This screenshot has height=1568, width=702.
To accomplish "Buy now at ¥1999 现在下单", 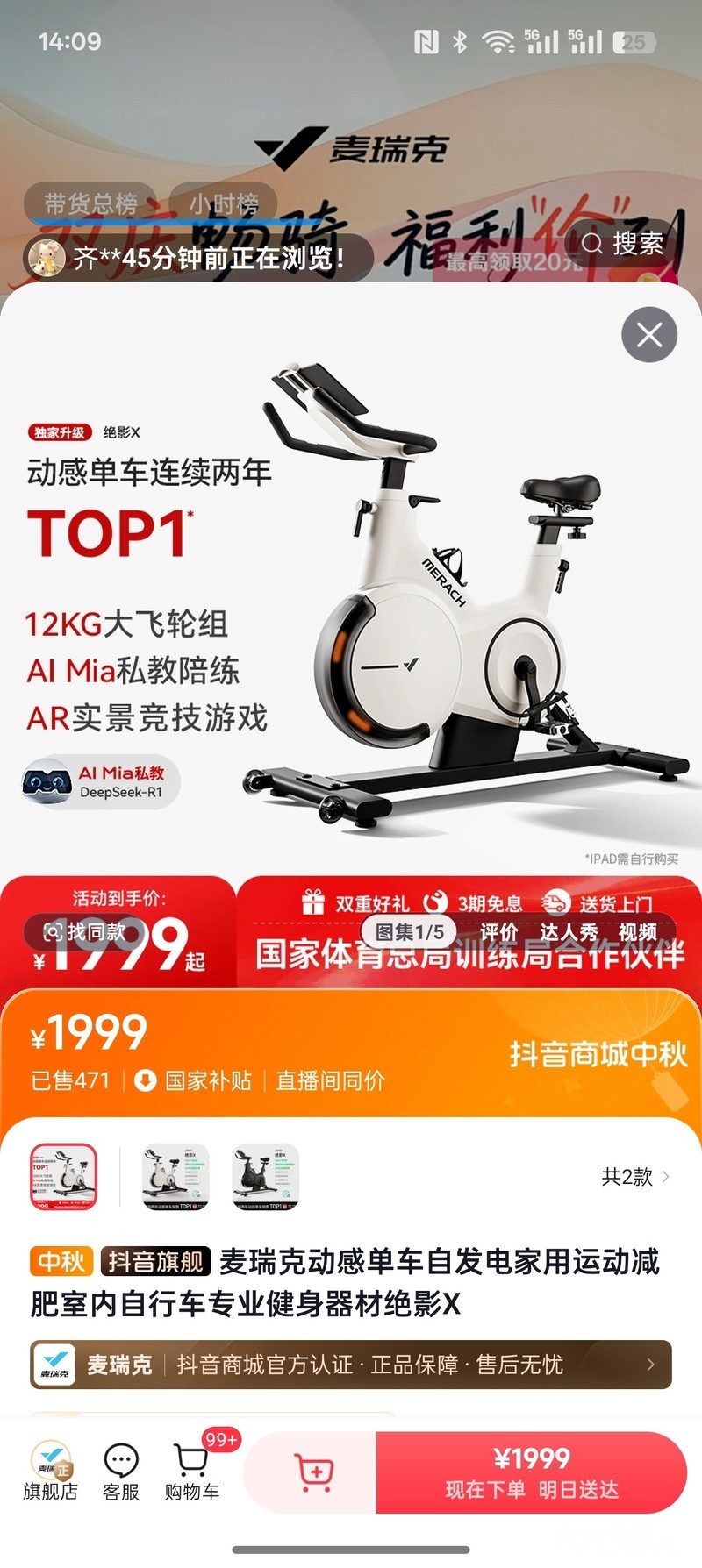I will point(532,1472).
